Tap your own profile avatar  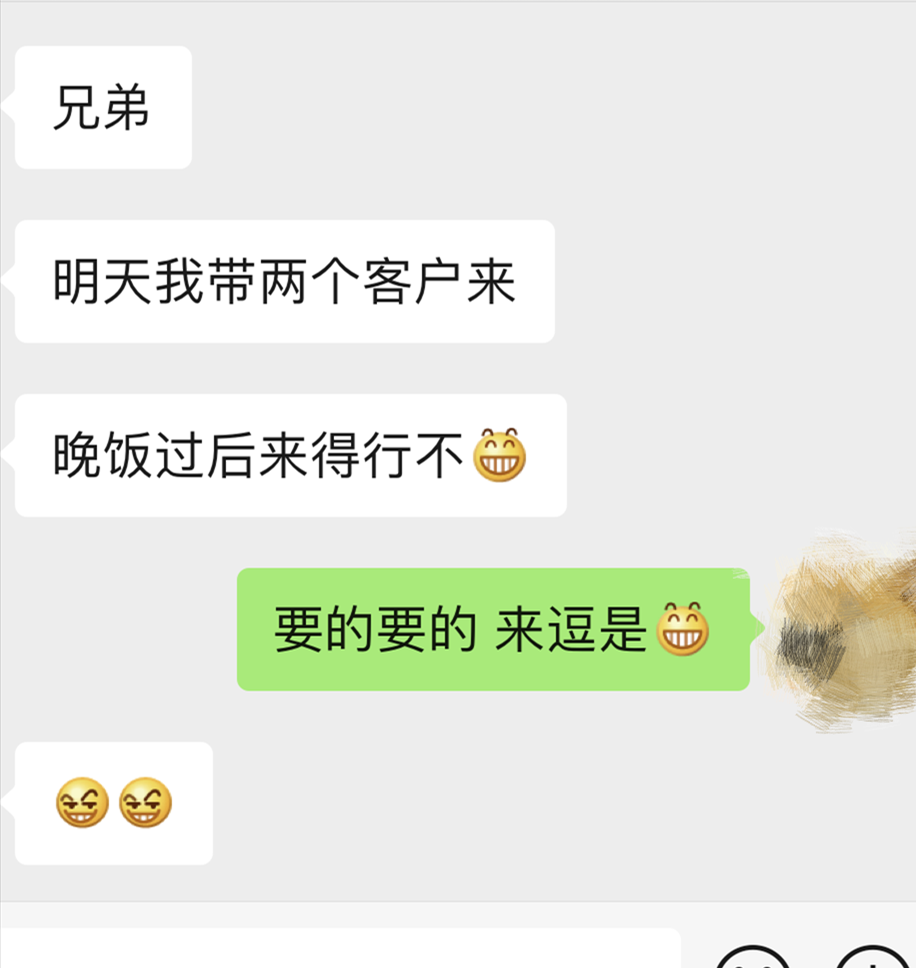coord(838,632)
